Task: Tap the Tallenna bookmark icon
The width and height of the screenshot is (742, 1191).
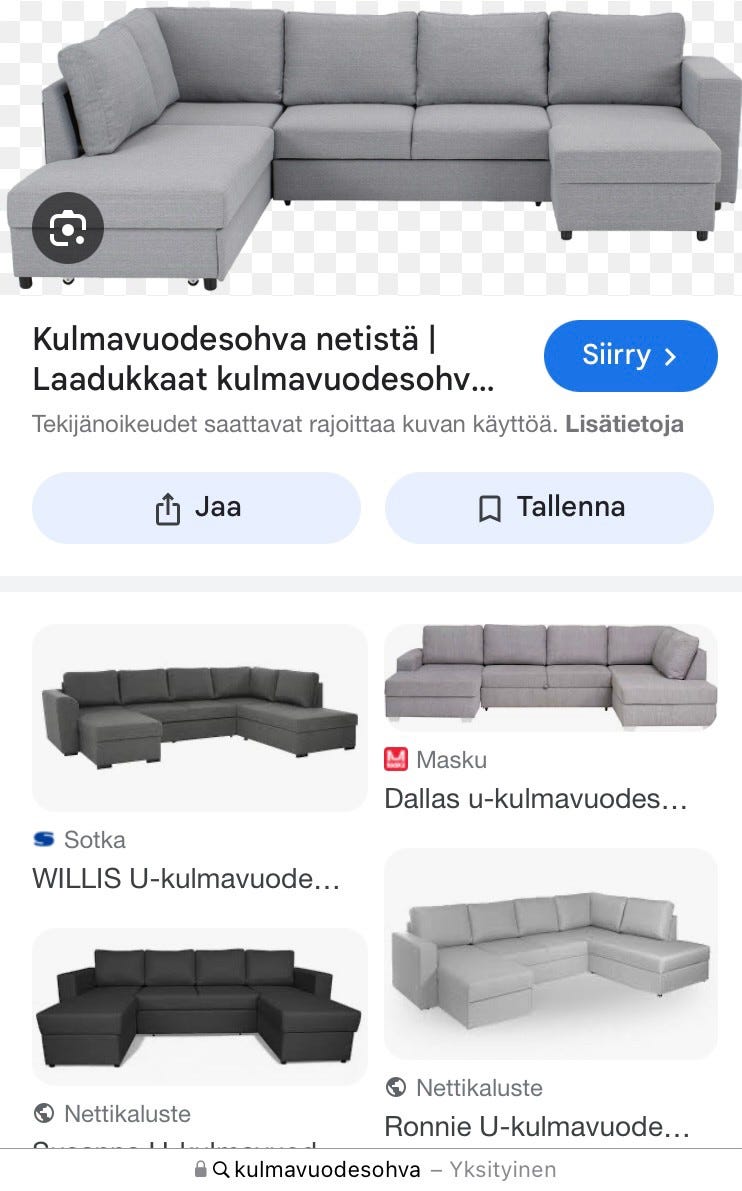Action: [x=489, y=507]
